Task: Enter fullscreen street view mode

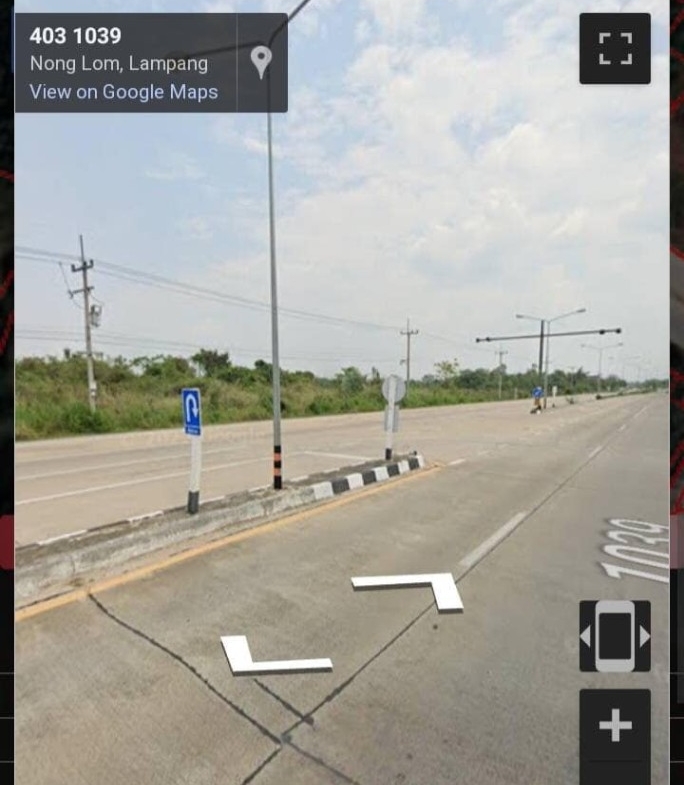Action: [x=615, y=48]
